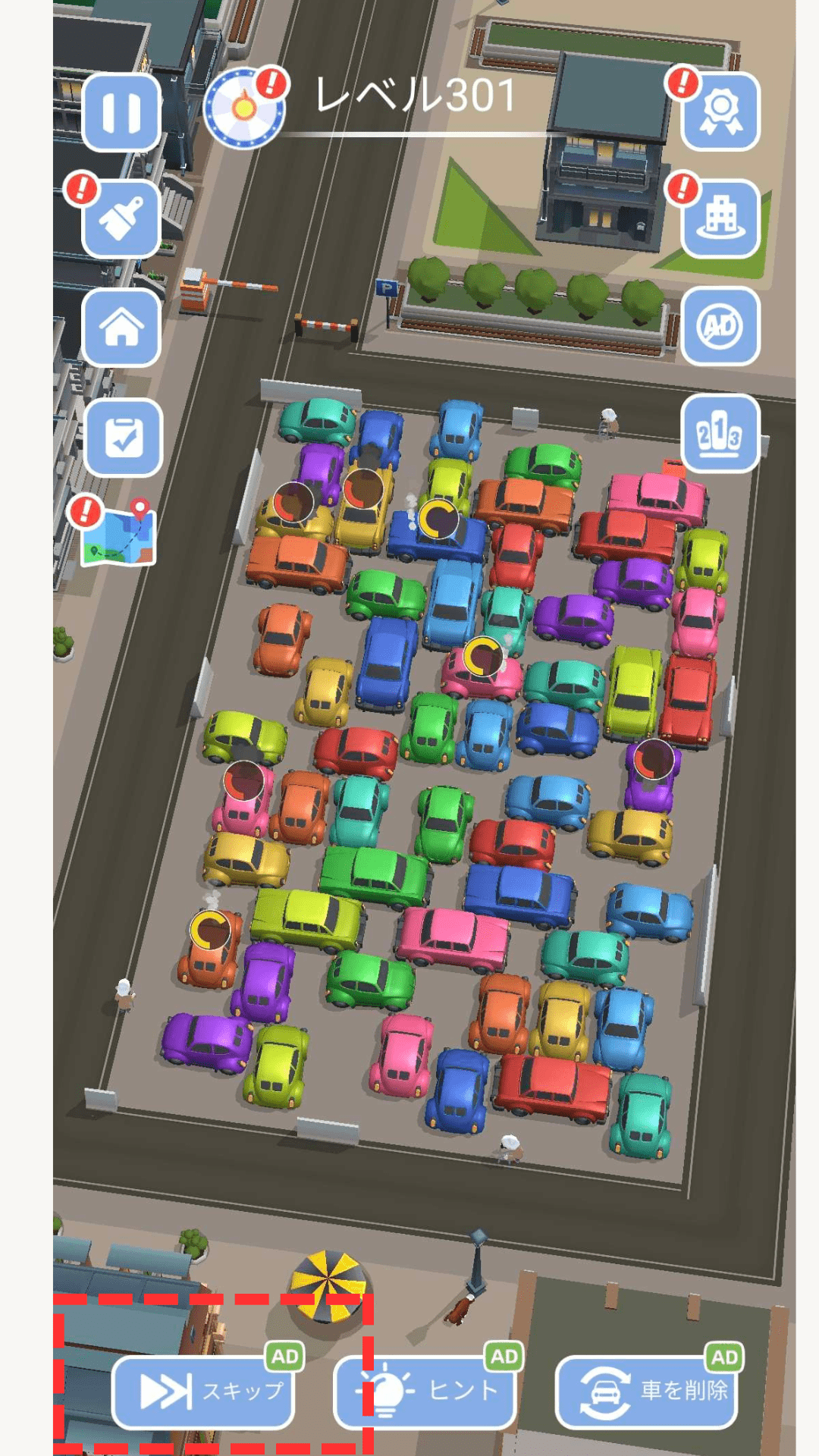Open the city building menu
The width and height of the screenshot is (819, 1456).
720,219
